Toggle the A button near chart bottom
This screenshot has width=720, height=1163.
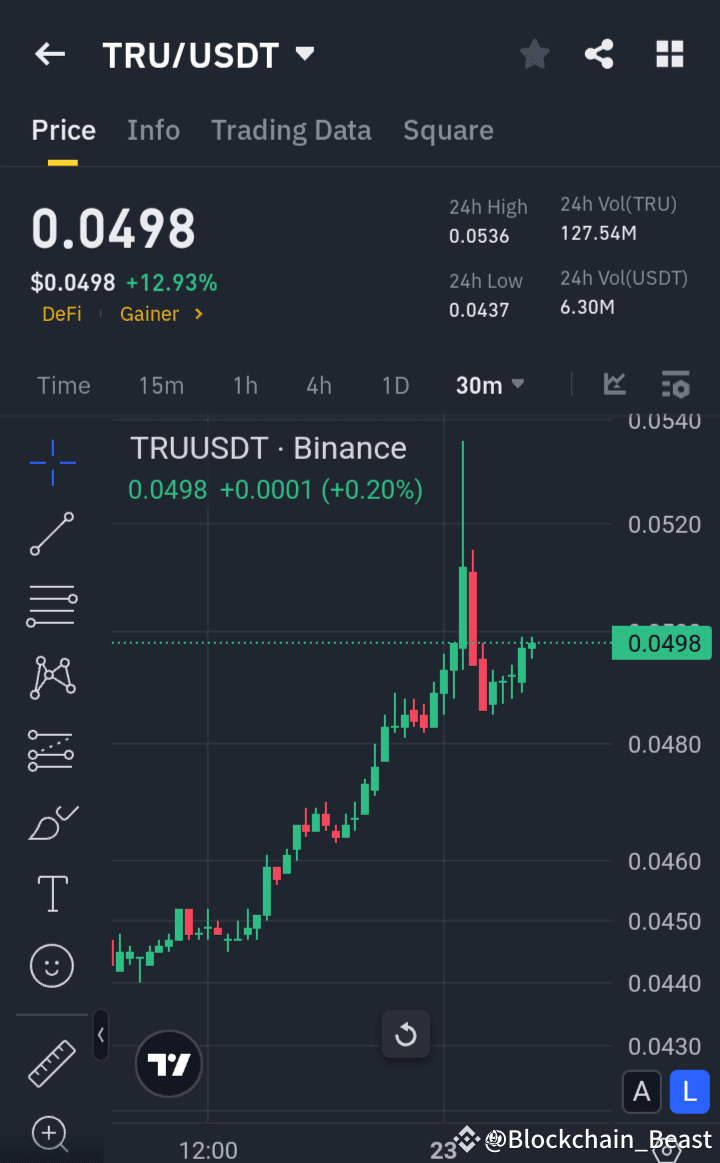pyautogui.click(x=642, y=1092)
